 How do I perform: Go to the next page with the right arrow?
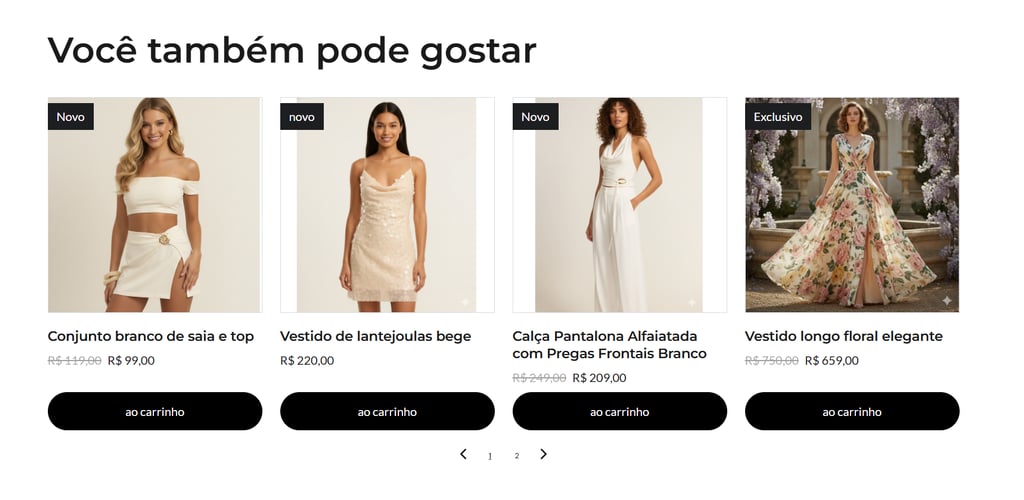tap(543, 454)
